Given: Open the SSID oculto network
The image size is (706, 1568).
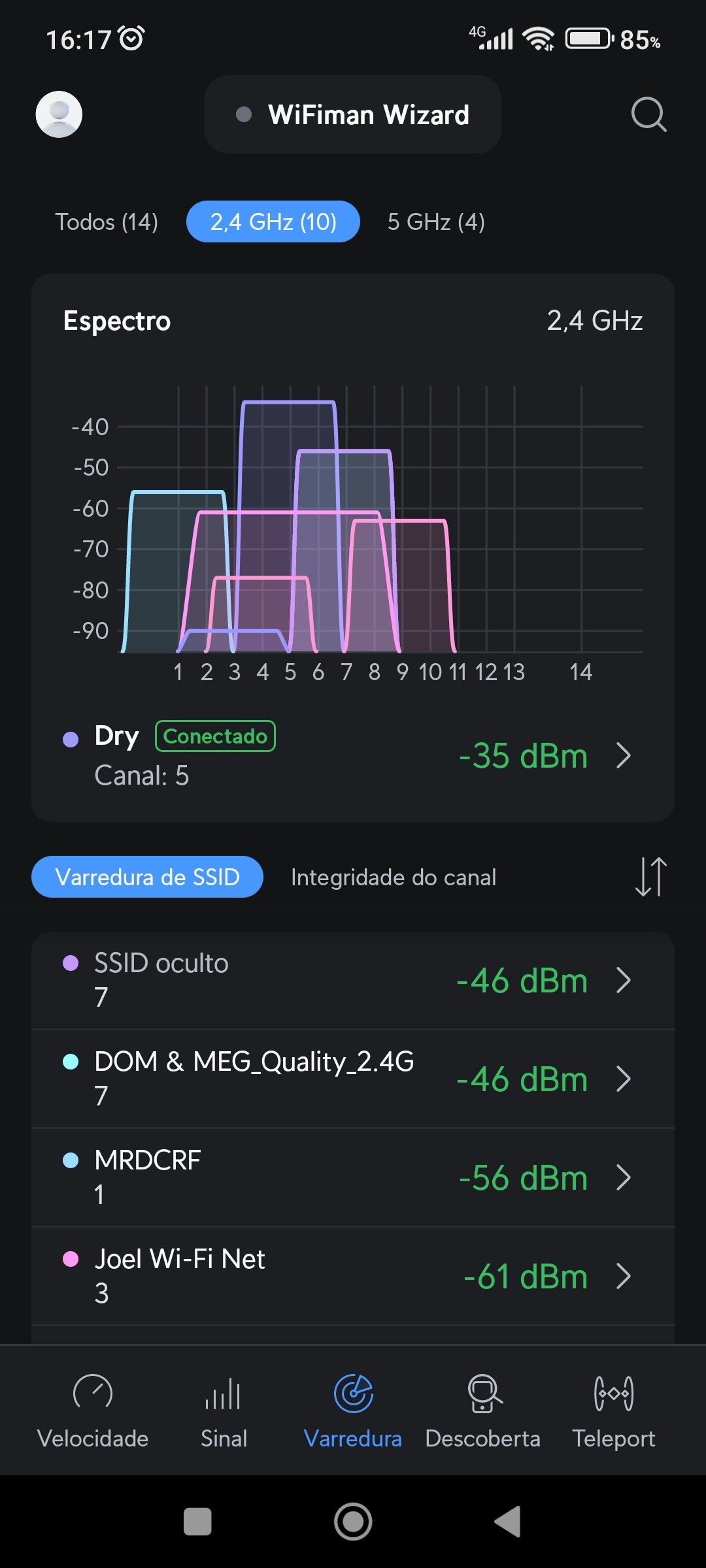Looking at the screenshot, I should [x=353, y=980].
